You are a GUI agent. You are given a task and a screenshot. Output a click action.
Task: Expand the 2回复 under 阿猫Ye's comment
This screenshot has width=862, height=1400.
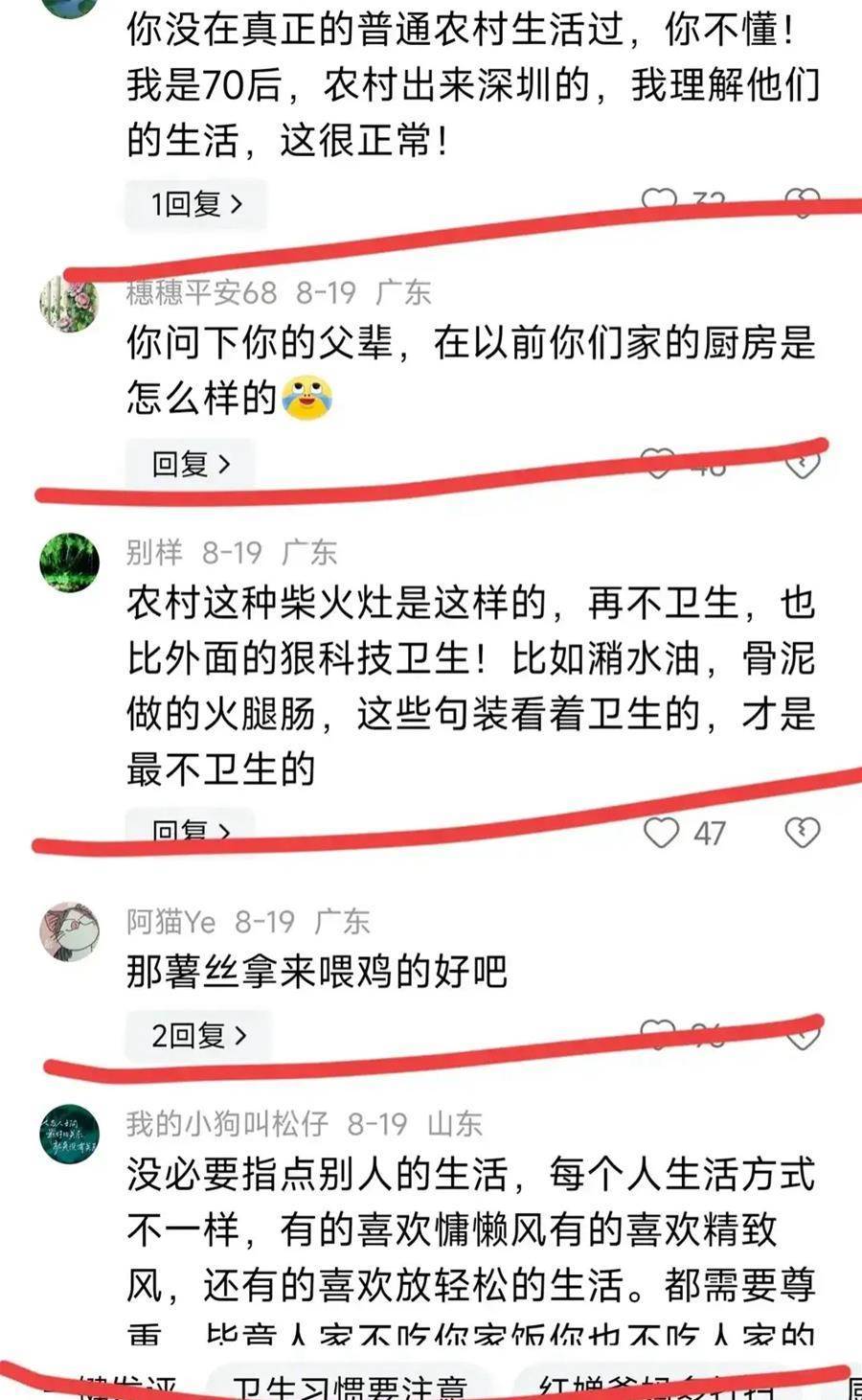point(198,1036)
